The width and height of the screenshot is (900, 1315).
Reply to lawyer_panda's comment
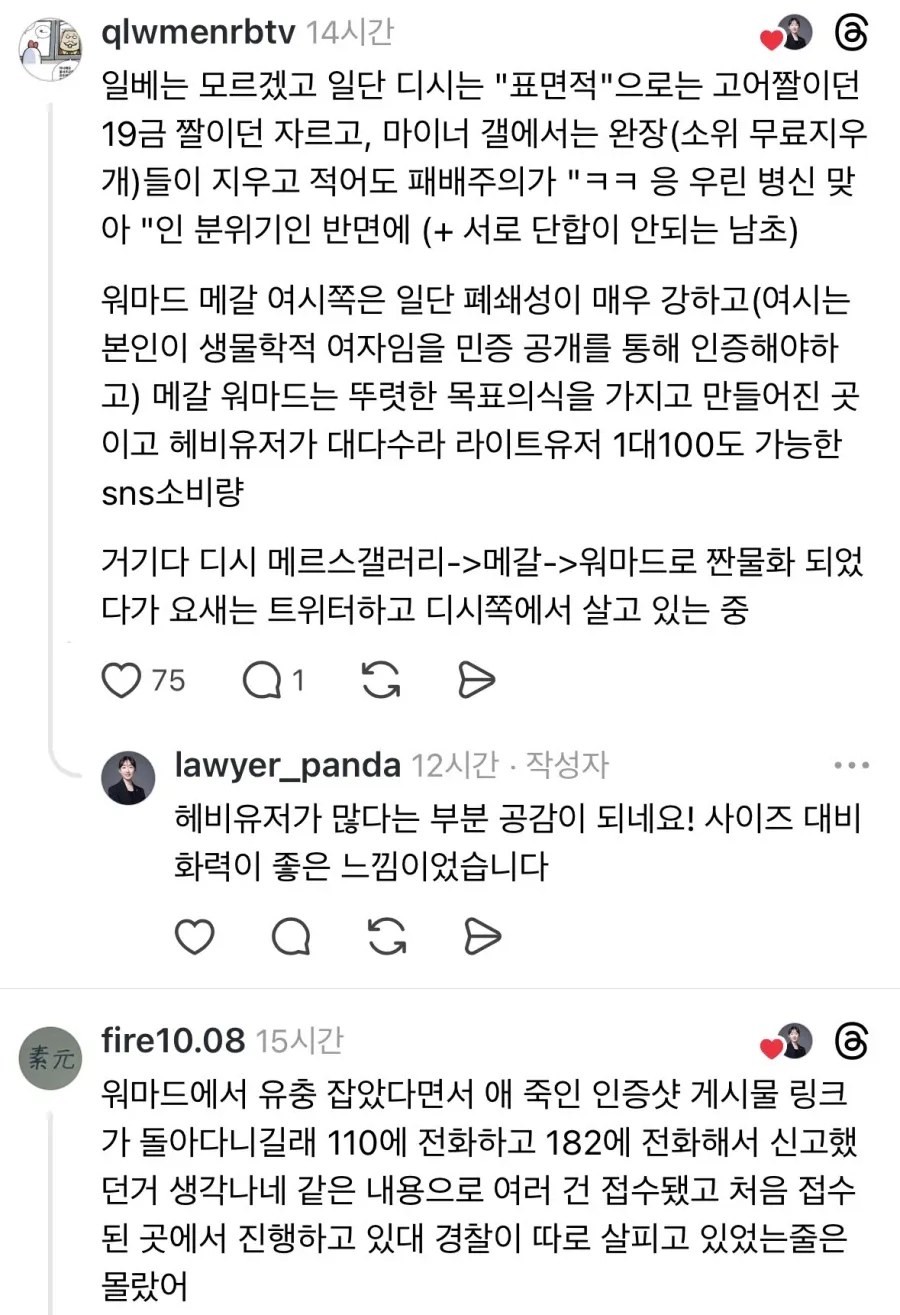point(291,937)
